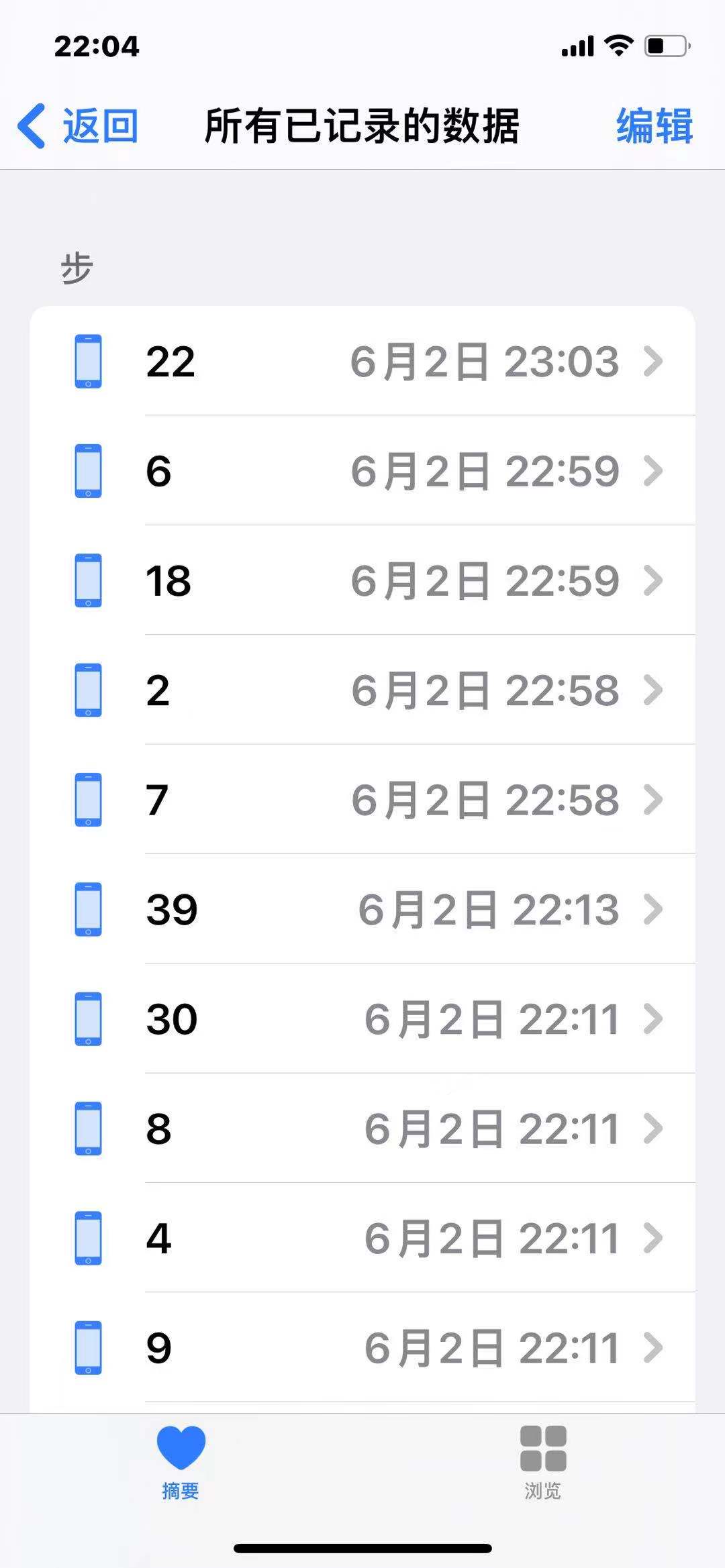Open the 4 steps entry at 22:11
This screenshot has height=1568, width=725.
[x=362, y=1238]
